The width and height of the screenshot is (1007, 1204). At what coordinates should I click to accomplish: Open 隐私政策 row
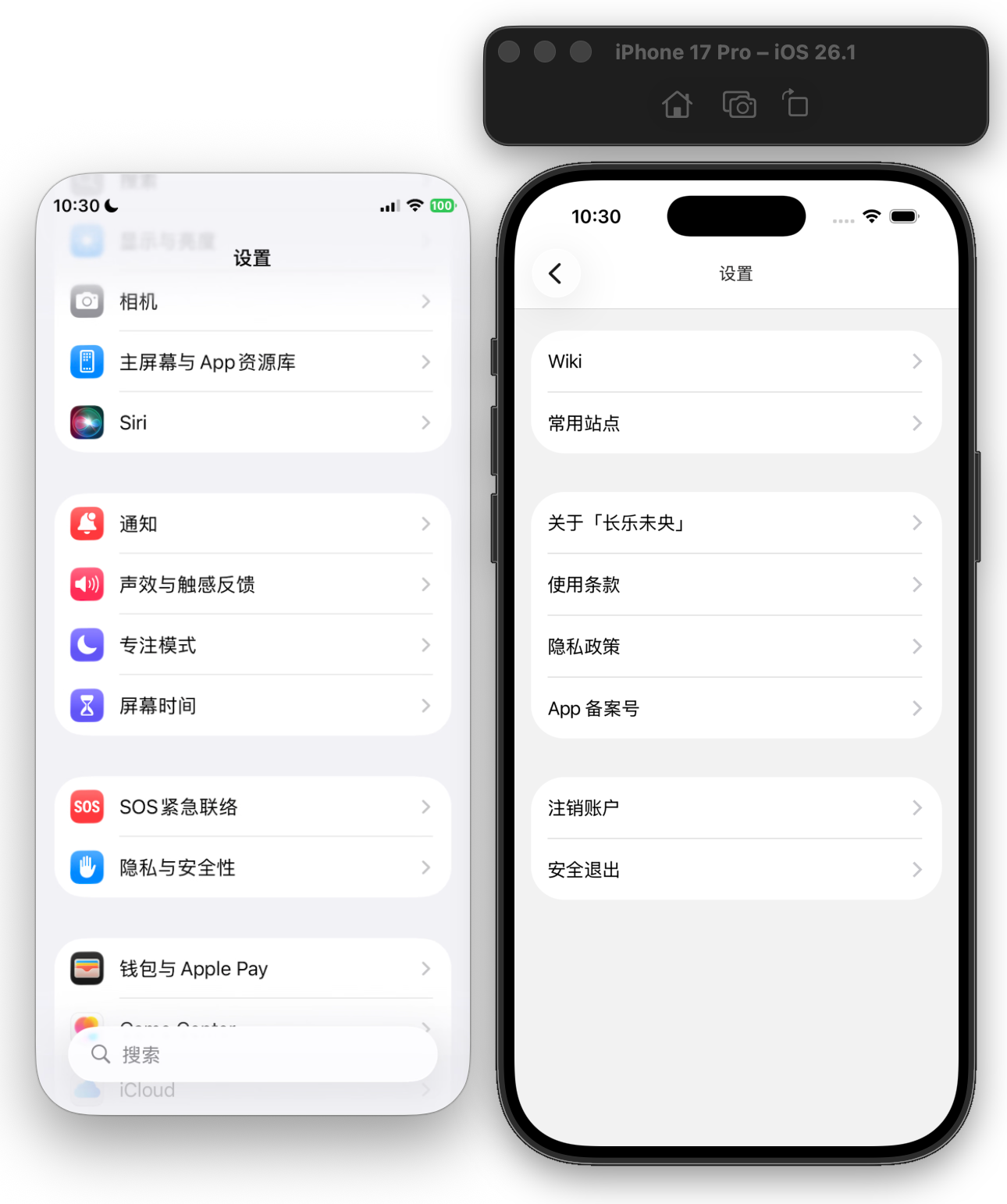pyautogui.click(x=735, y=647)
